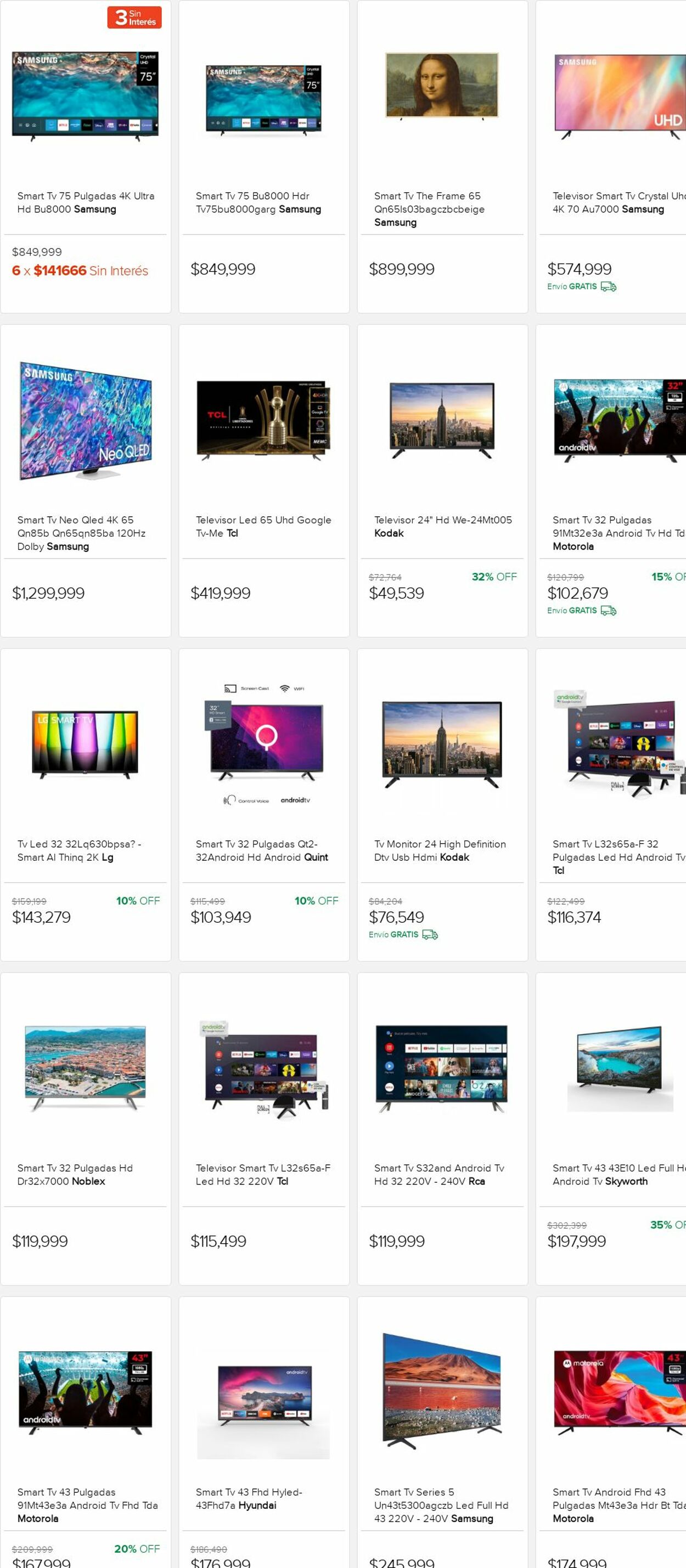Screen dimensions: 686x1568
Task: Open Smart Tv 32 Pulgadas 91Mt32e3a Motorola
Action: [615, 532]
